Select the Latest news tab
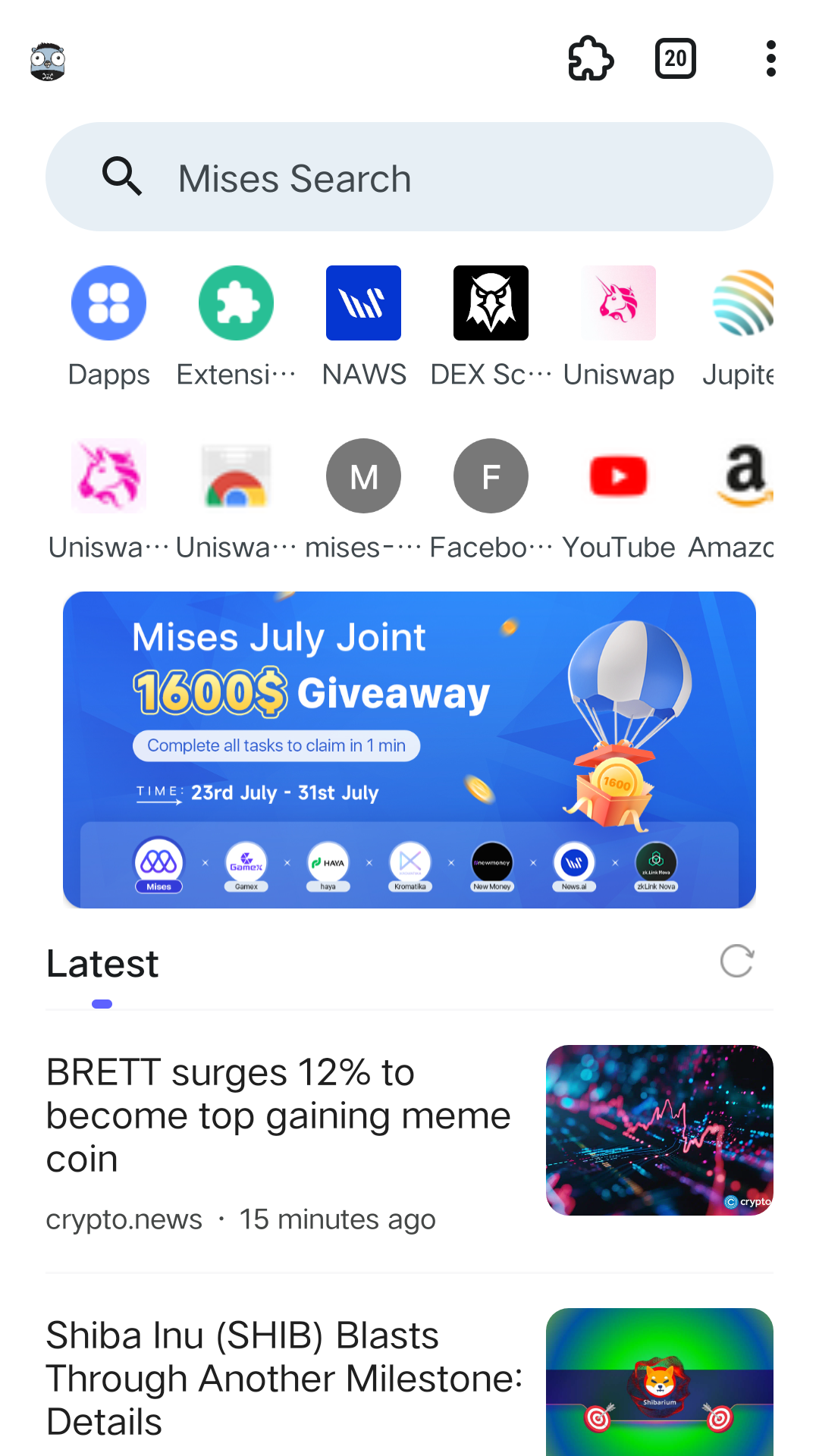Viewport: 819px width, 1456px height. (x=102, y=965)
